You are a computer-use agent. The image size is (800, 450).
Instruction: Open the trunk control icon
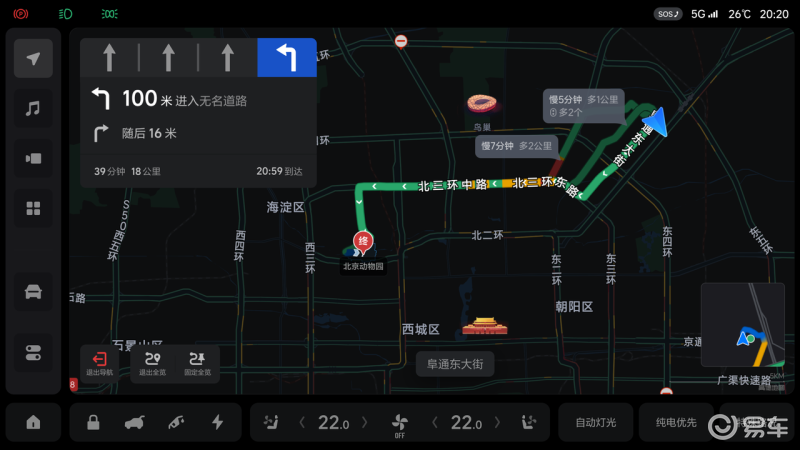[x=134, y=422]
